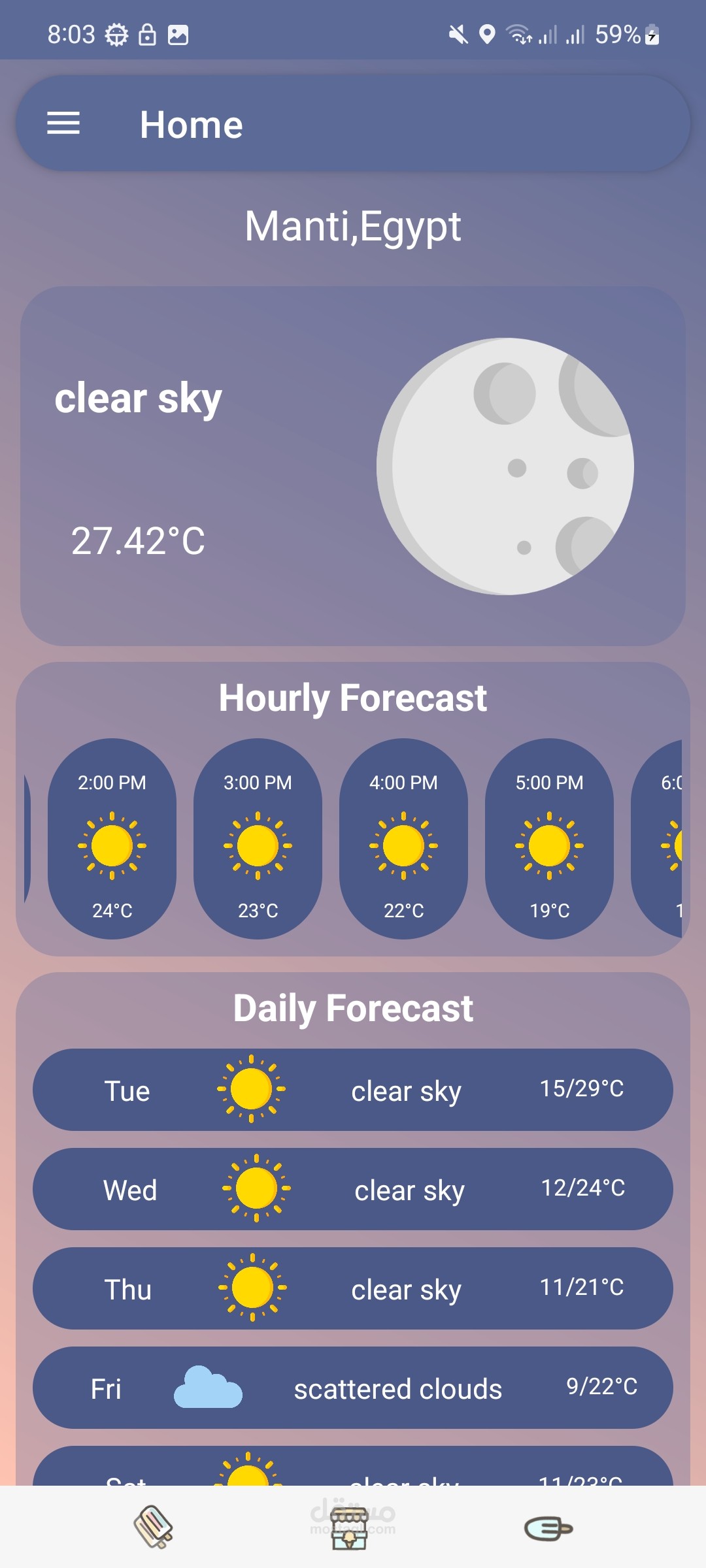Viewport: 706px width, 1568px height.
Task: Open Tuesday's daily forecast row
Action: [353, 1090]
